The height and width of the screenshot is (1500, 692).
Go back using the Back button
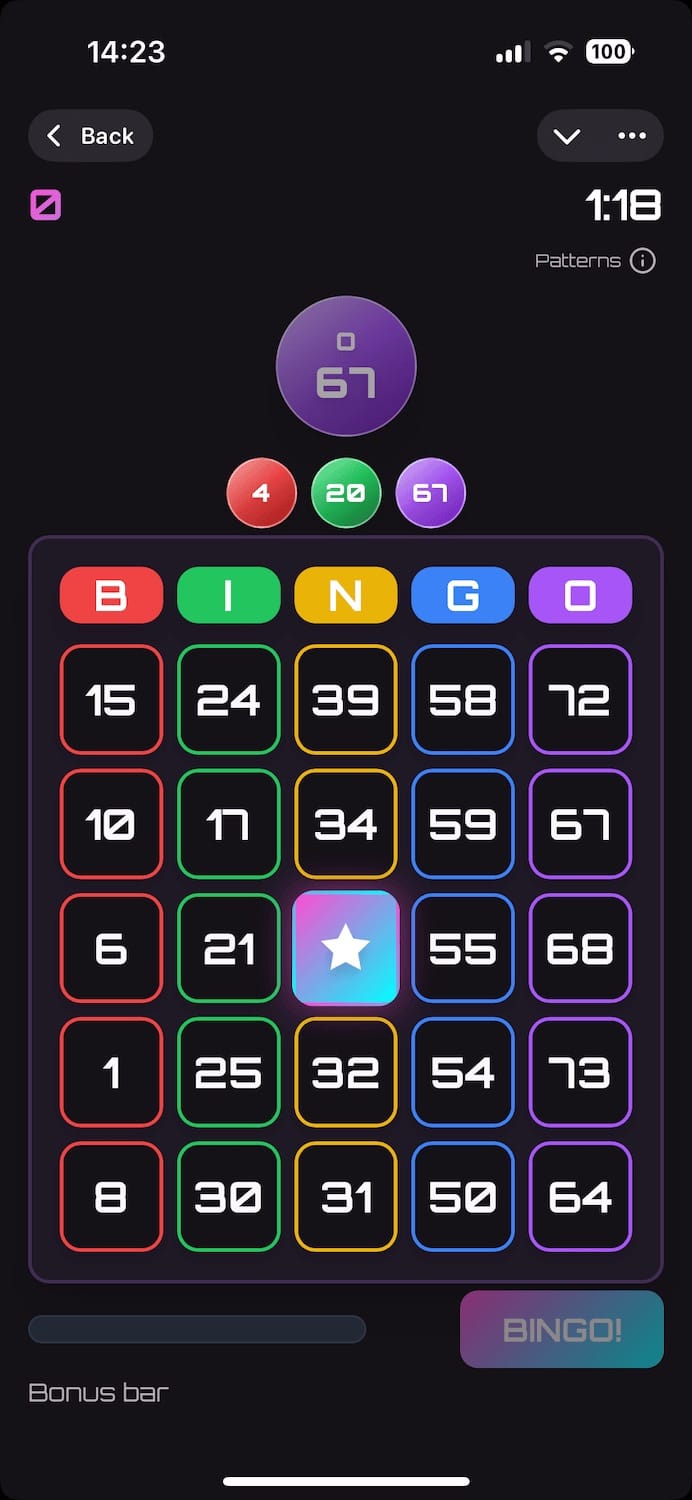pyautogui.click(x=90, y=136)
